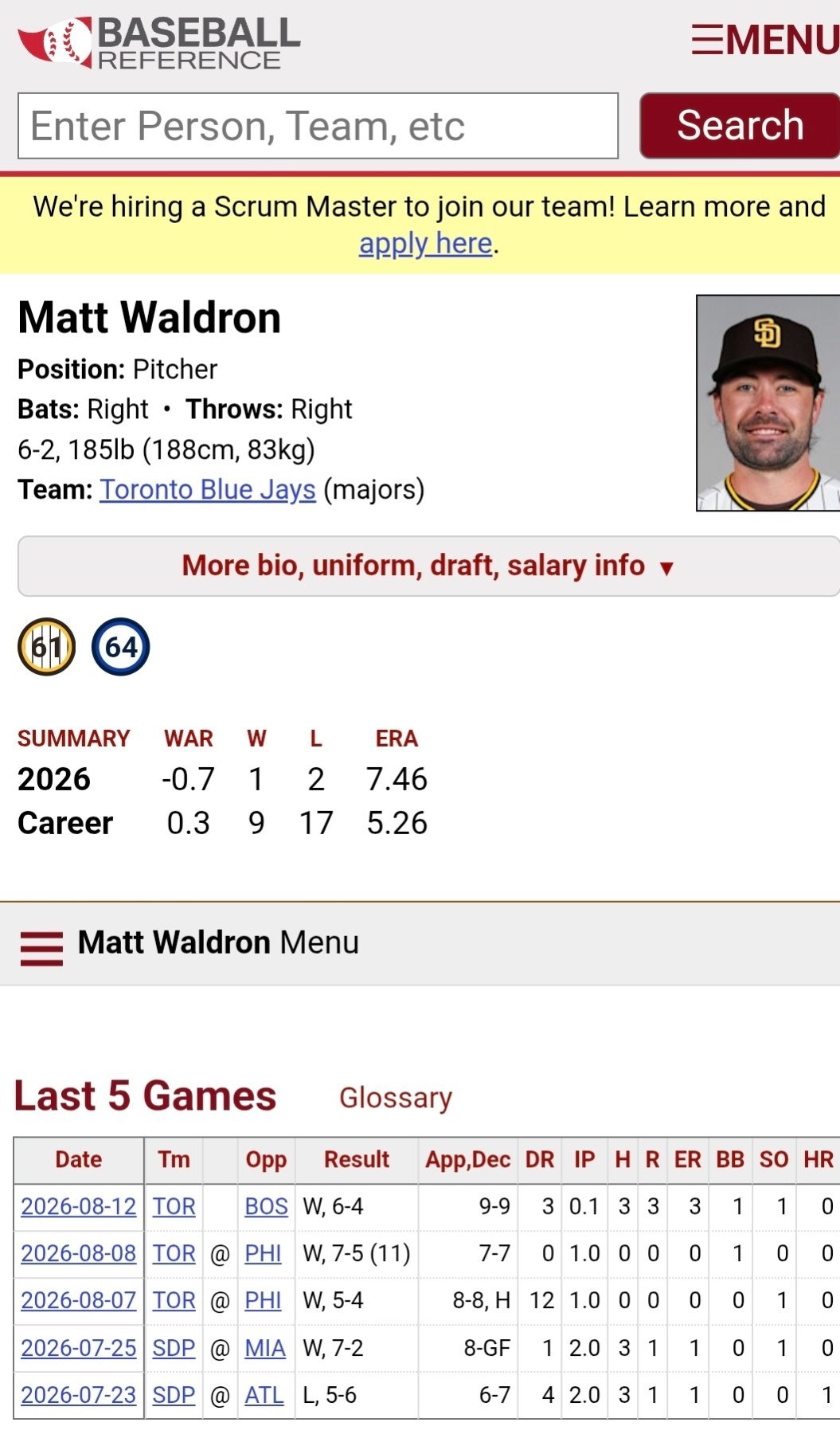Expand More bio, uniform, draft, salary info

pos(428,566)
